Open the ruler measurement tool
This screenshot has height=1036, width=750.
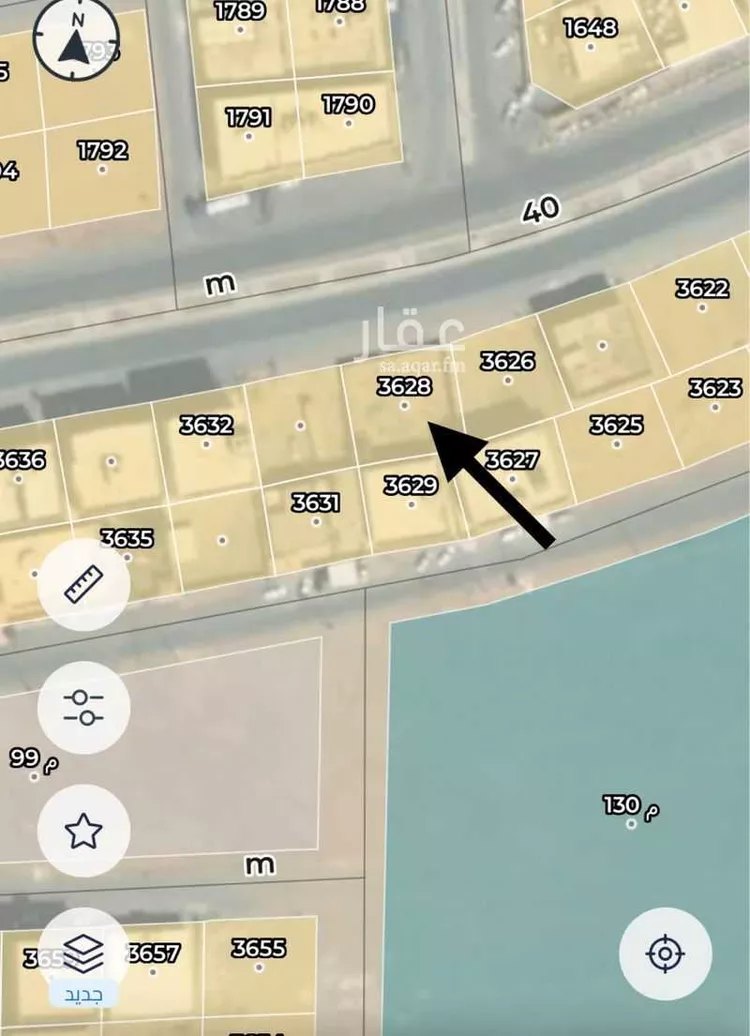[x=84, y=585]
